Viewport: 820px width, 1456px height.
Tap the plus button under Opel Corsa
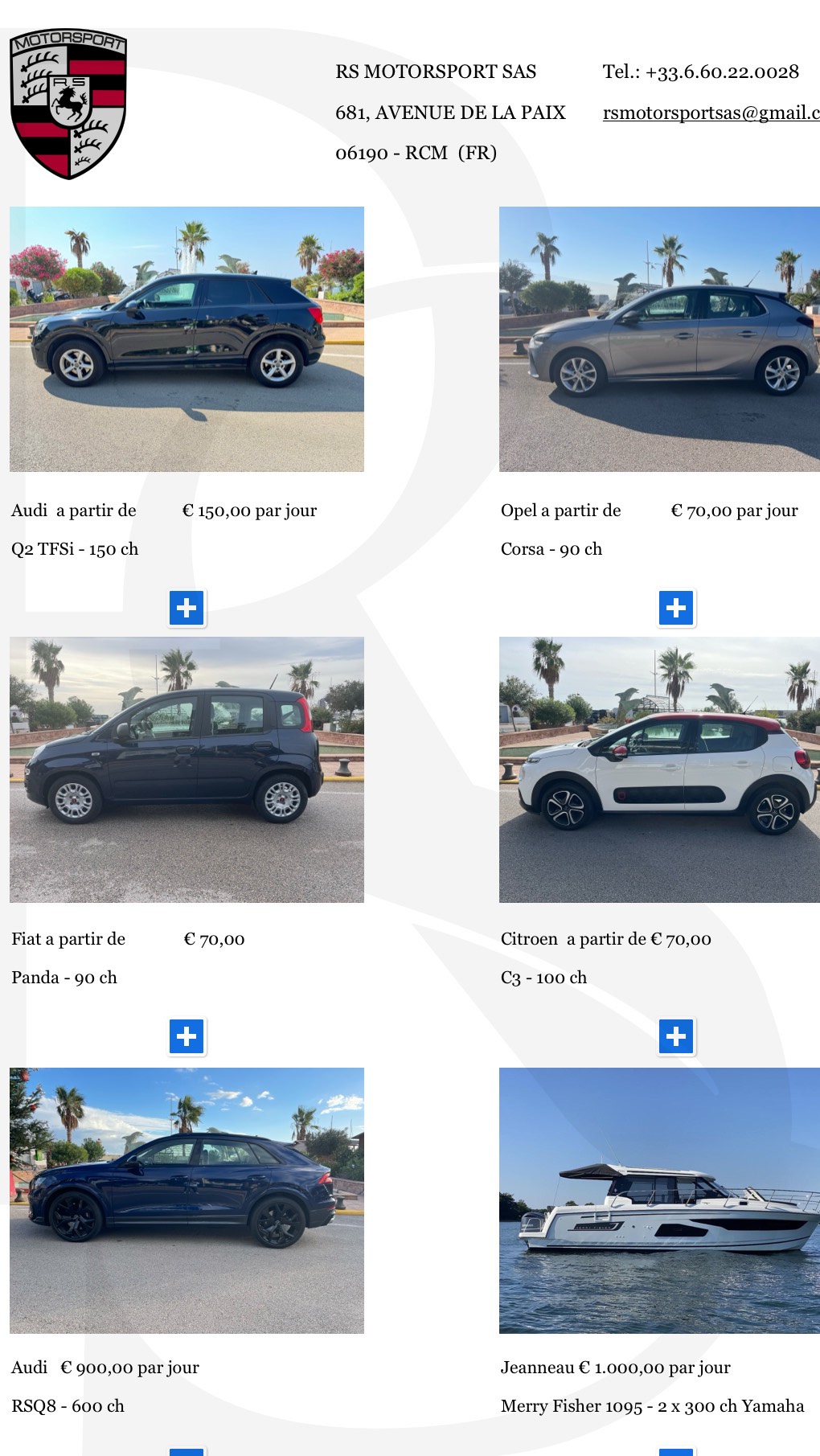pos(676,608)
